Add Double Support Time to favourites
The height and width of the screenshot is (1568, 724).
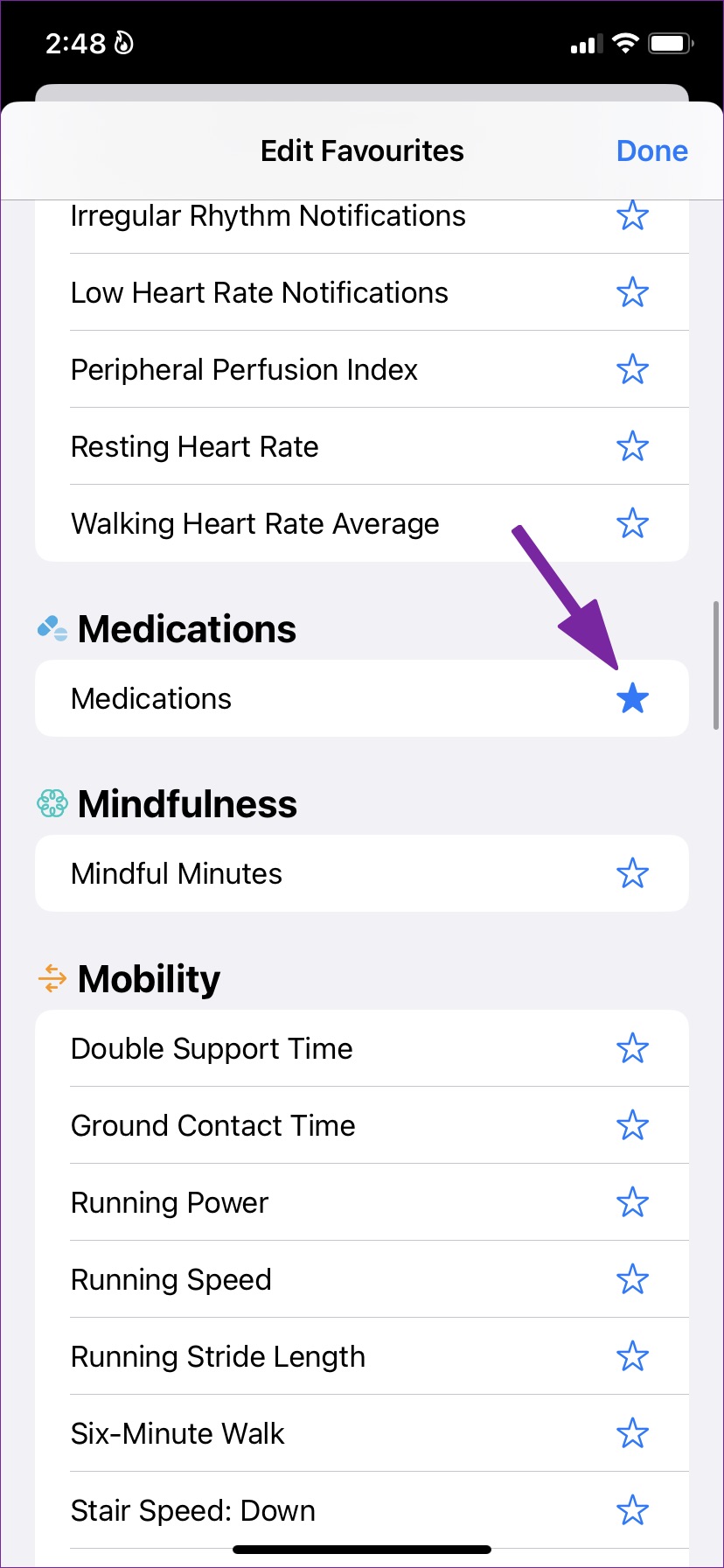(632, 1048)
